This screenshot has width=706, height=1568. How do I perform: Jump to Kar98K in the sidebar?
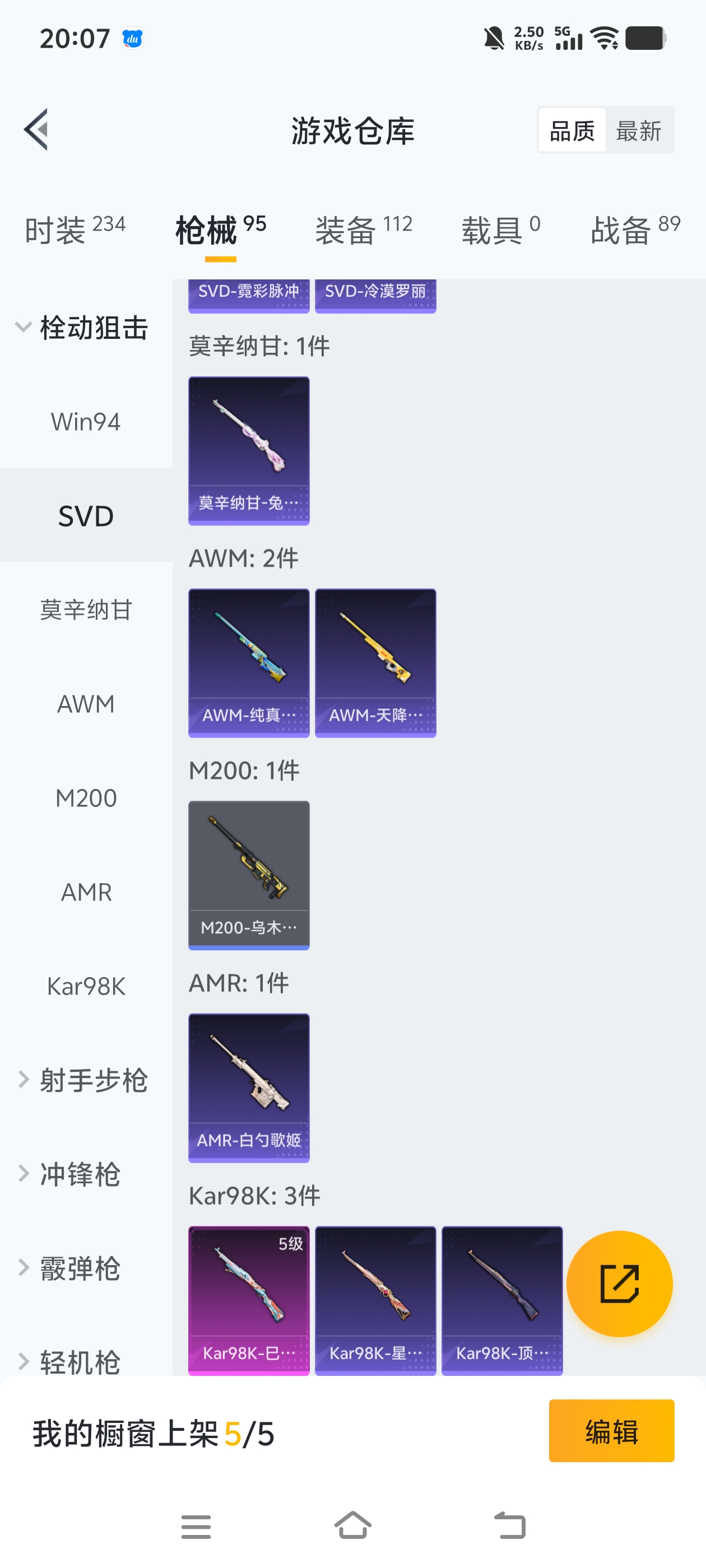point(86,986)
